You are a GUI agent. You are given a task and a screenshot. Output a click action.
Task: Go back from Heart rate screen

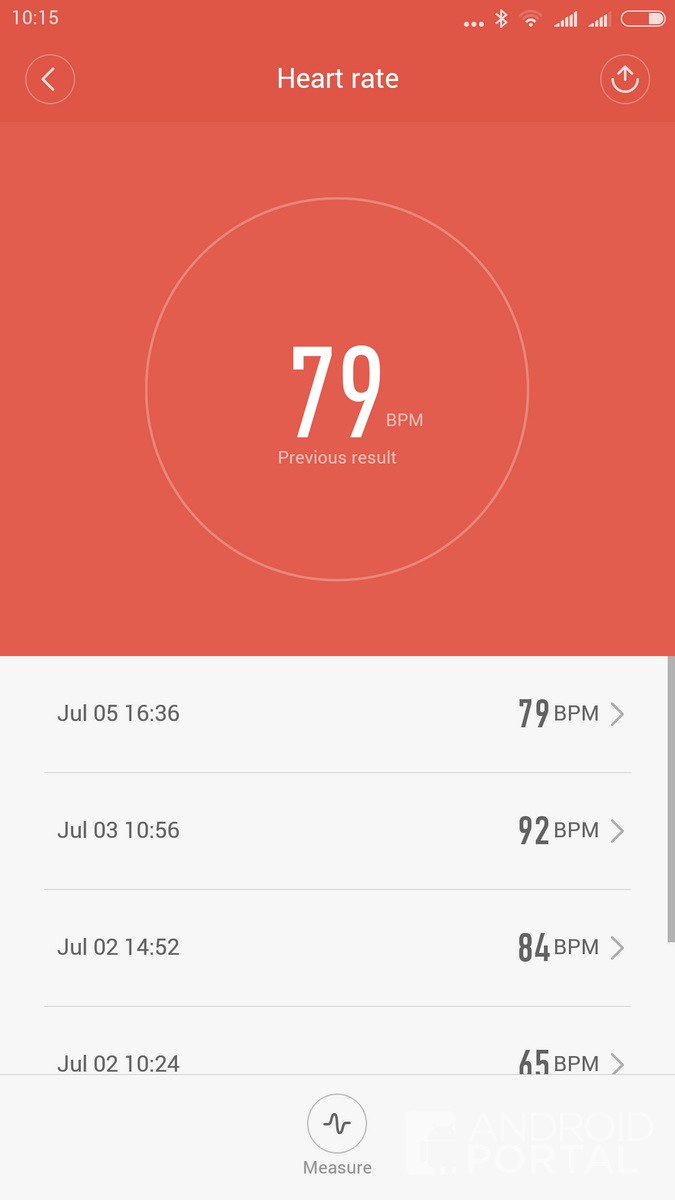50,79
